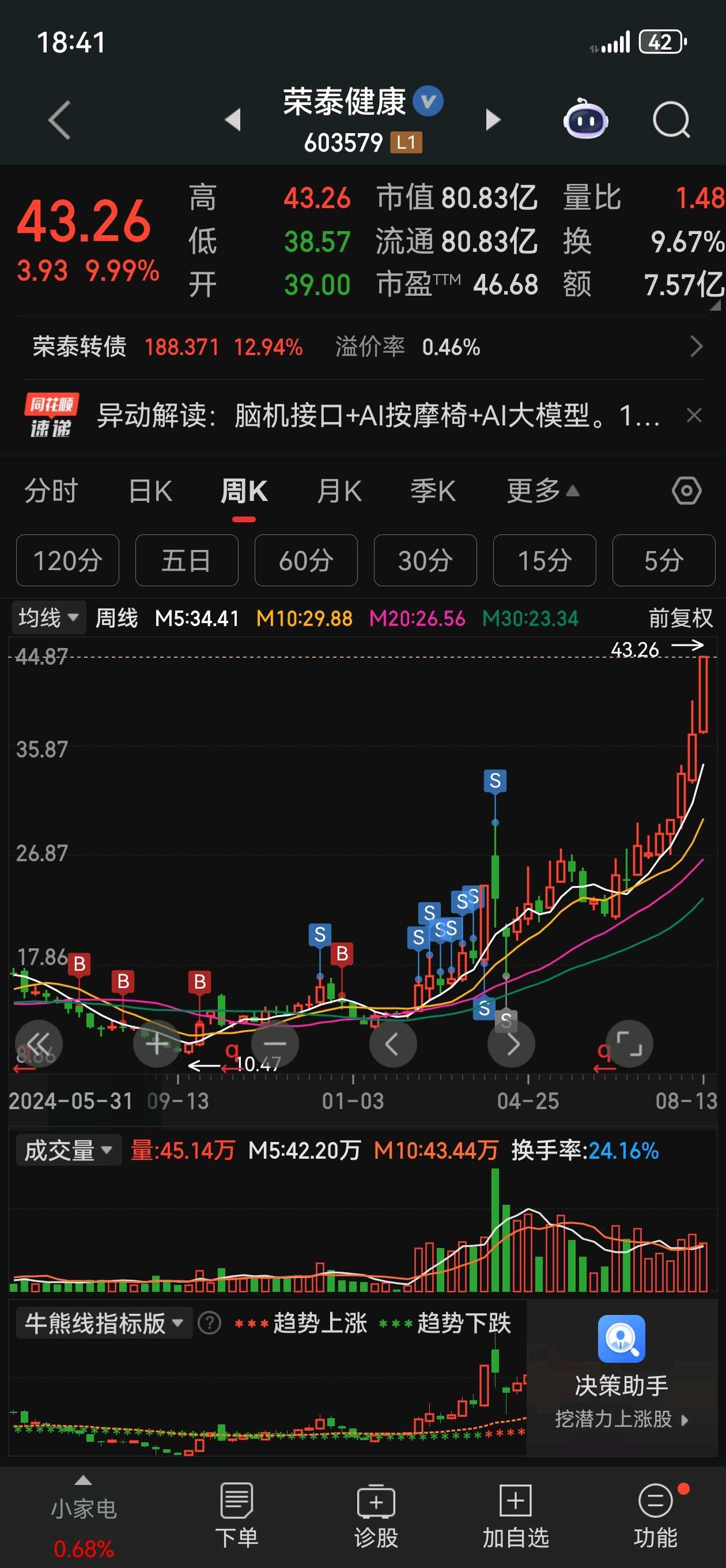
Task: Zoom in the chart with plus button
Action: click(x=156, y=1043)
